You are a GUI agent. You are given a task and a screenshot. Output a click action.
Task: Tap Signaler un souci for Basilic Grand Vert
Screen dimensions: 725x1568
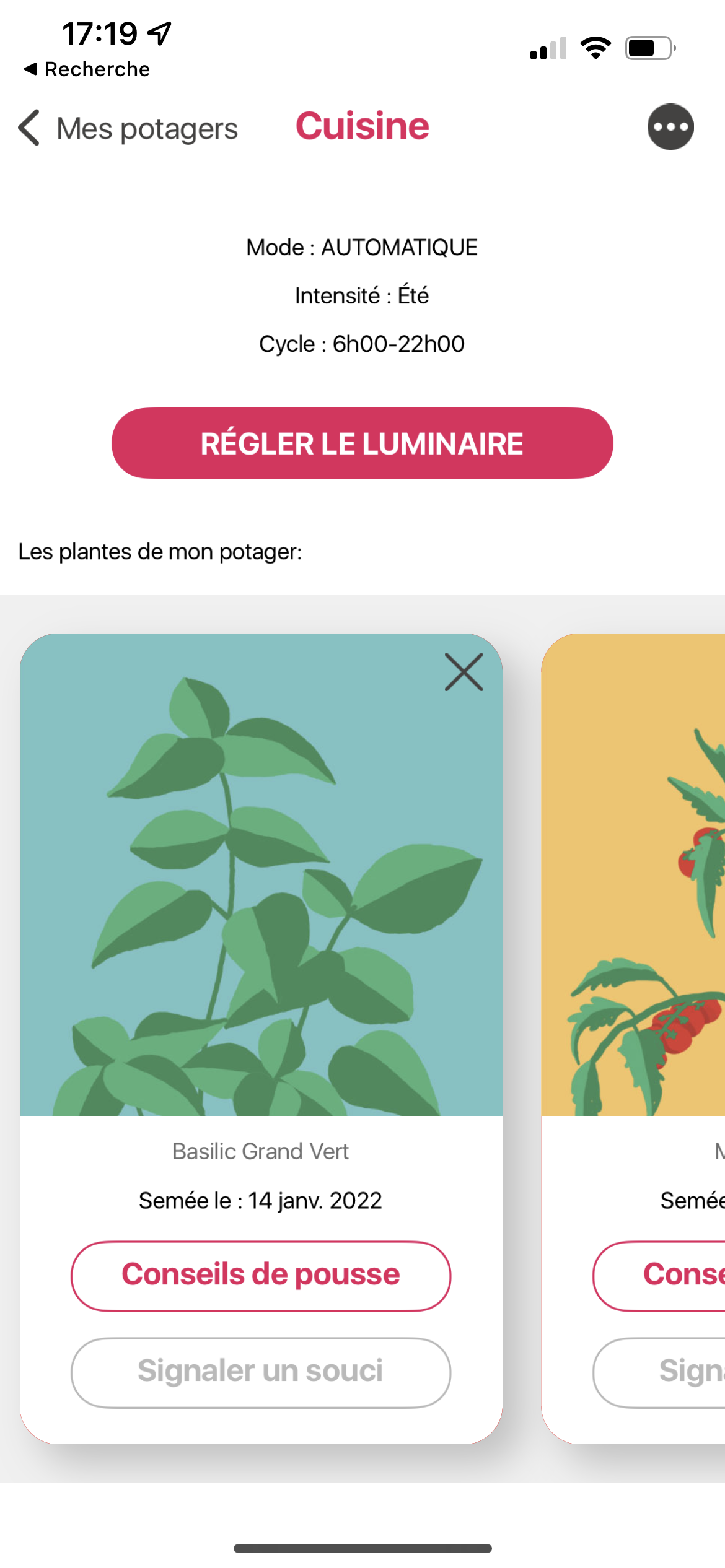click(261, 1373)
